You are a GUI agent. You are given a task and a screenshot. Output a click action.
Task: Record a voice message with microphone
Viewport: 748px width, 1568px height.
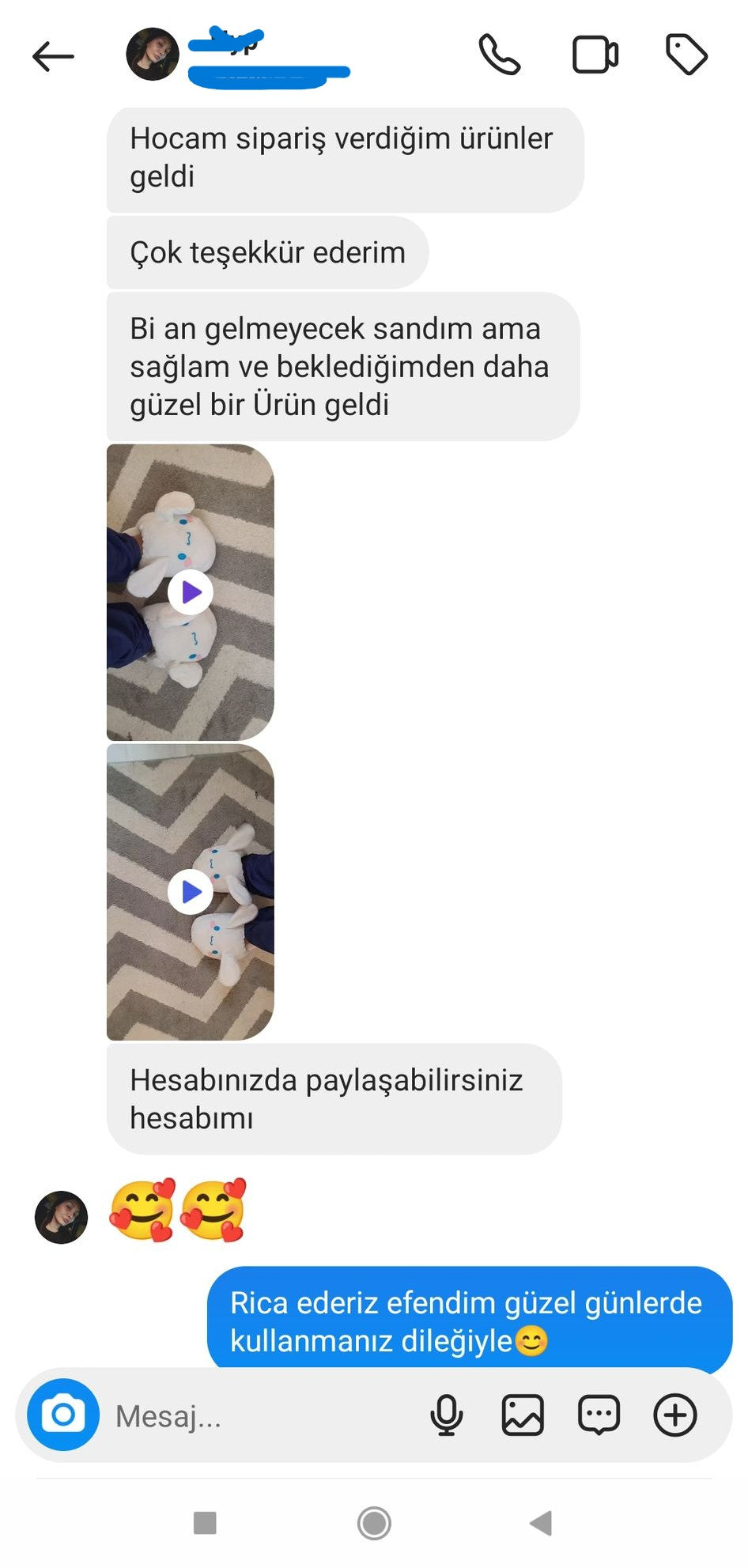(x=447, y=1415)
